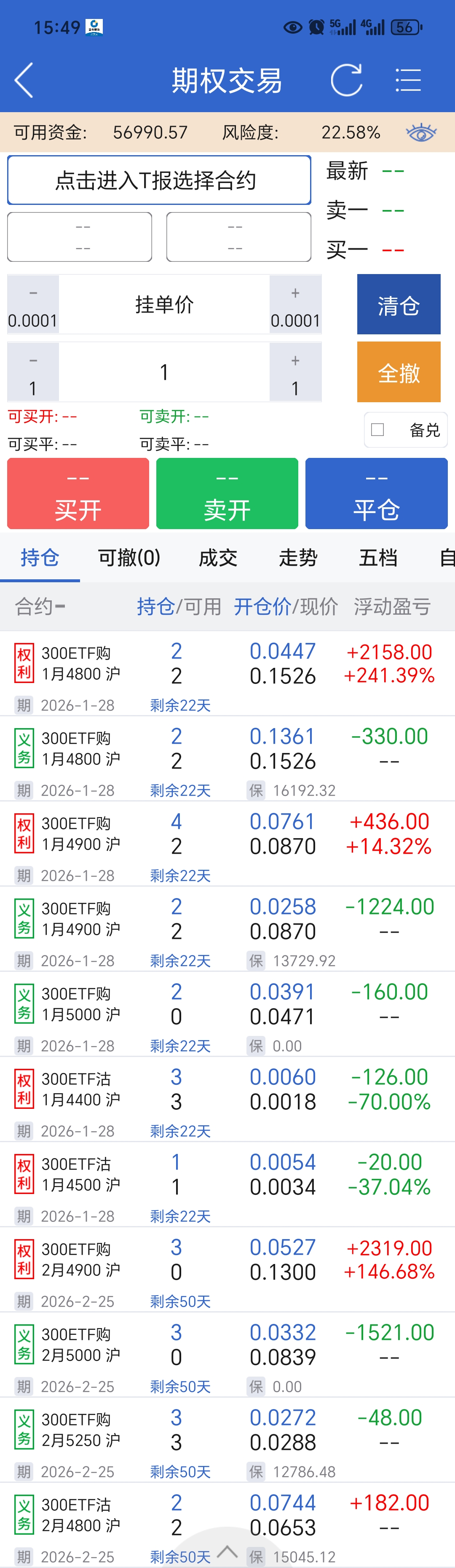Increase the order quantity by 1
455x1568 pixels.
[x=296, y=372]
